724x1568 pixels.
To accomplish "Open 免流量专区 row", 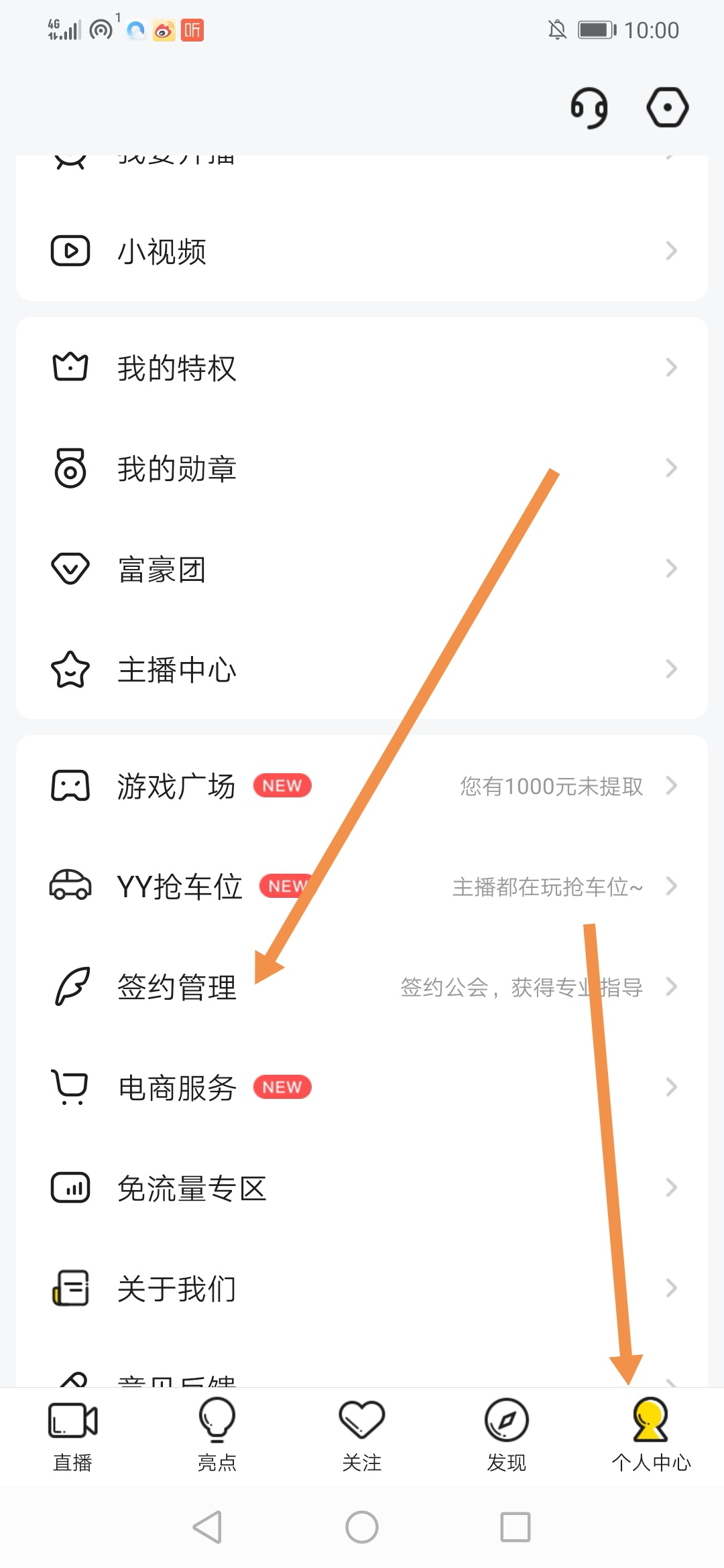I will click(362, 1188).
